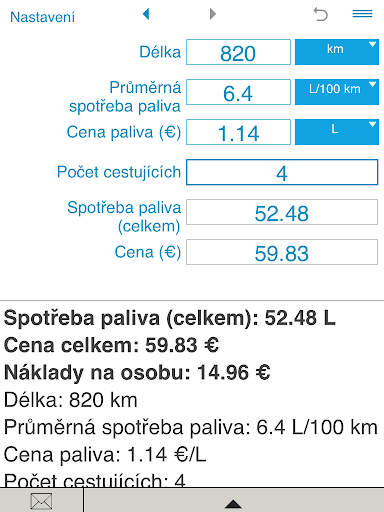384x512 pixels.
Task: Change the fuel price unit L
Action: tap(337, 132)
